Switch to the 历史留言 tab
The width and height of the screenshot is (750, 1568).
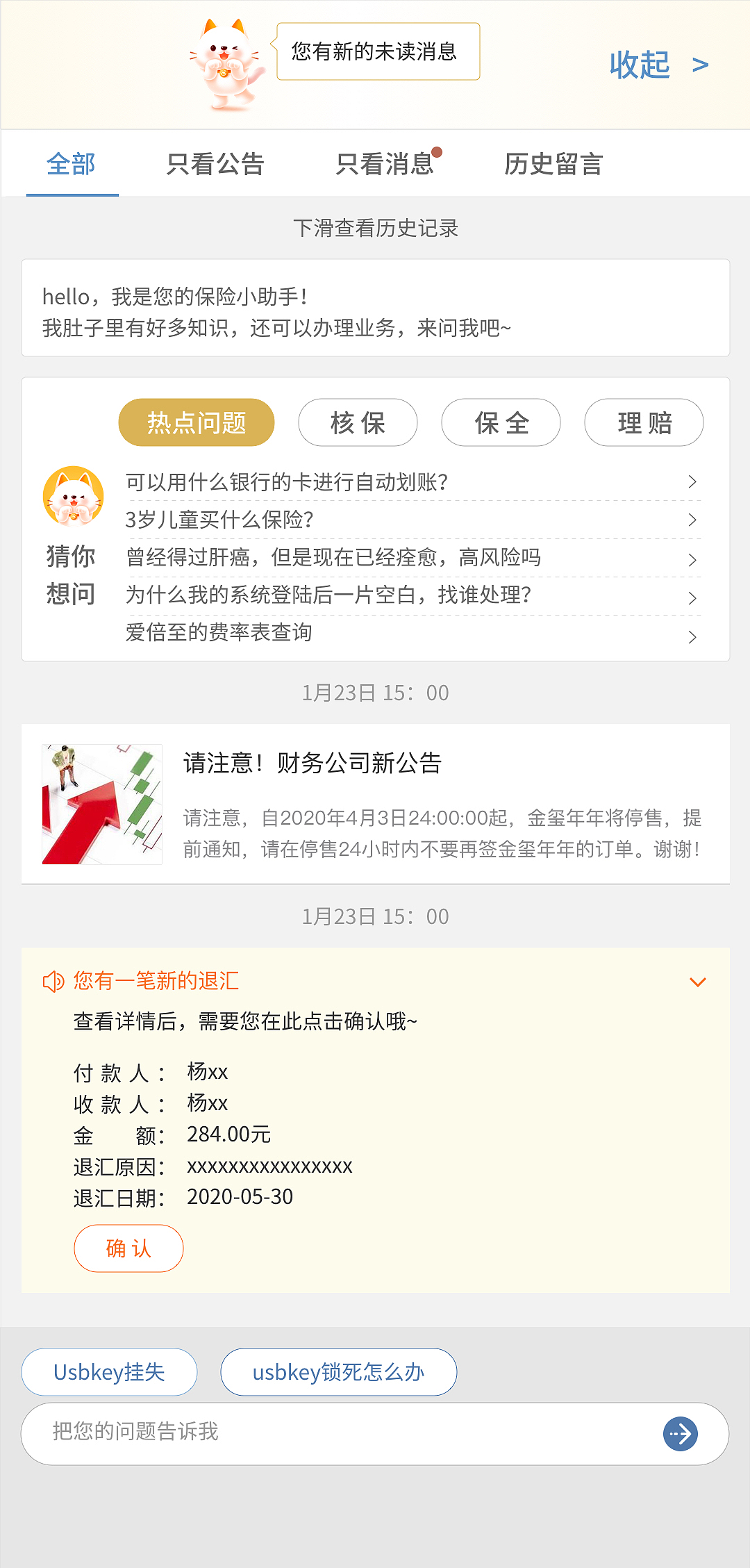tap(555, 163)
